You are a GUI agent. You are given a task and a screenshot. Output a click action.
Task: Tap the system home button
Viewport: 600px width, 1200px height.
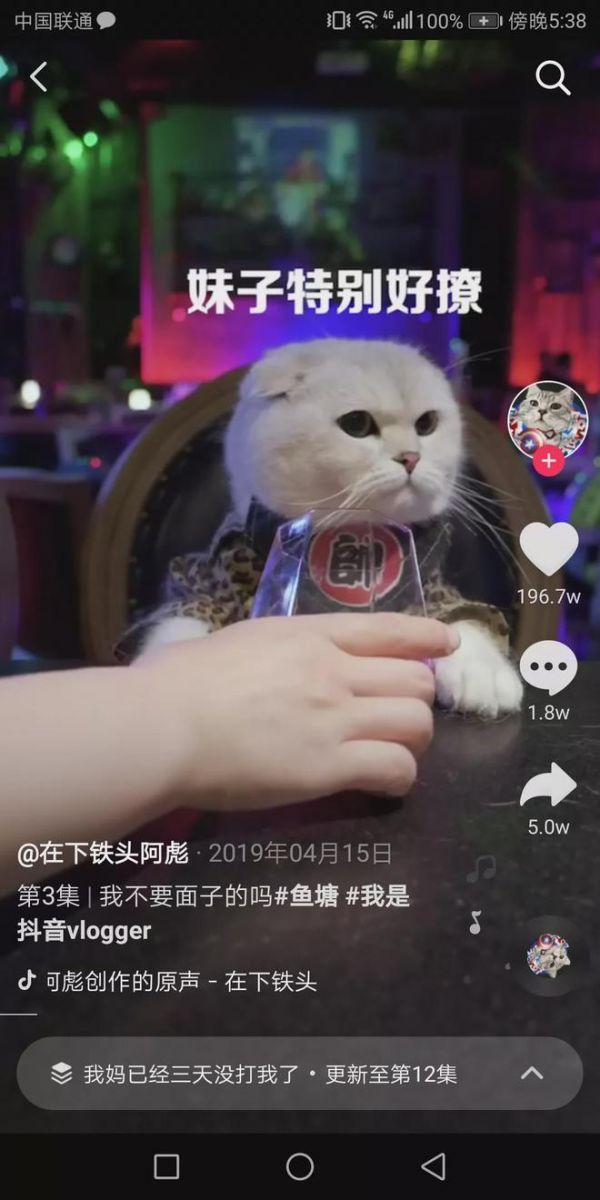pyautogui.click(x=300, y=1166)
